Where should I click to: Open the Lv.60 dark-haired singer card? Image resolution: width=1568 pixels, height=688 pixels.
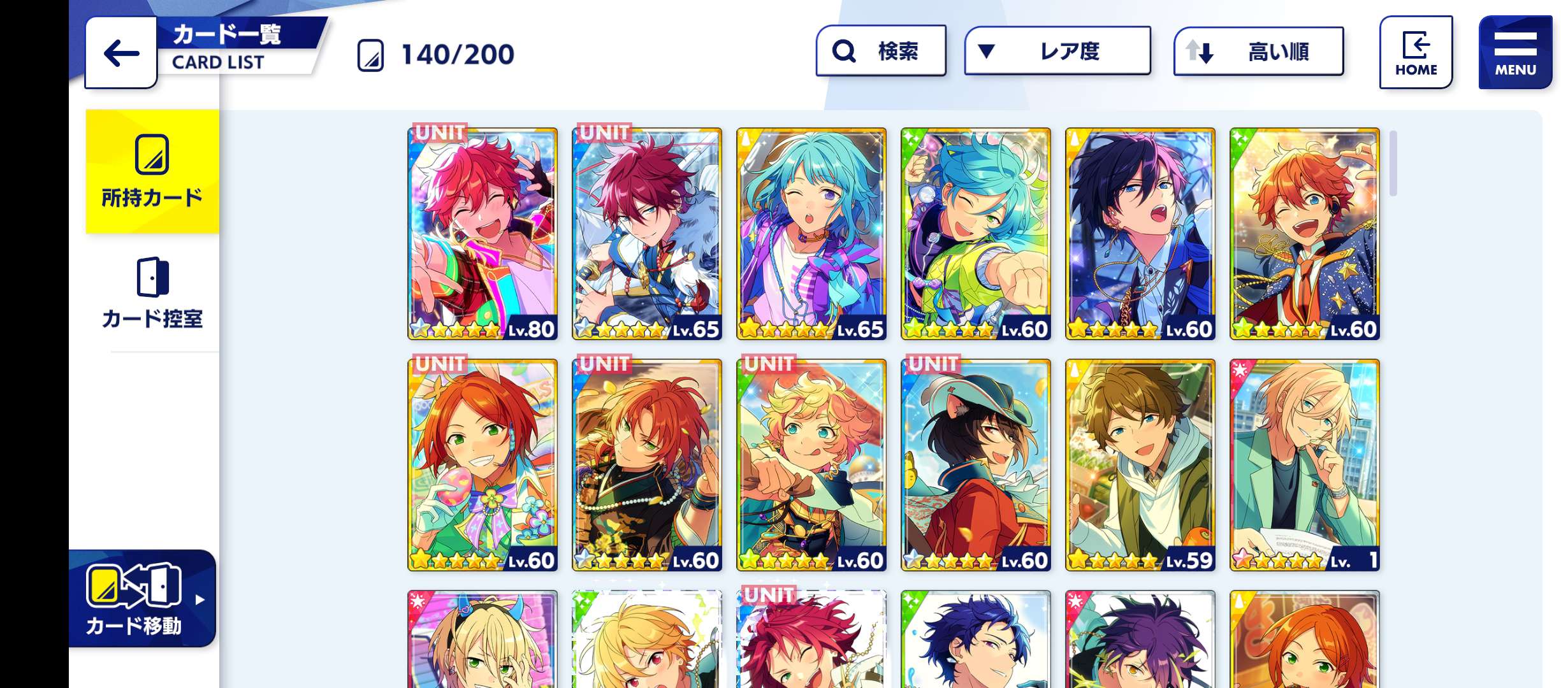tap(1140, 234)
